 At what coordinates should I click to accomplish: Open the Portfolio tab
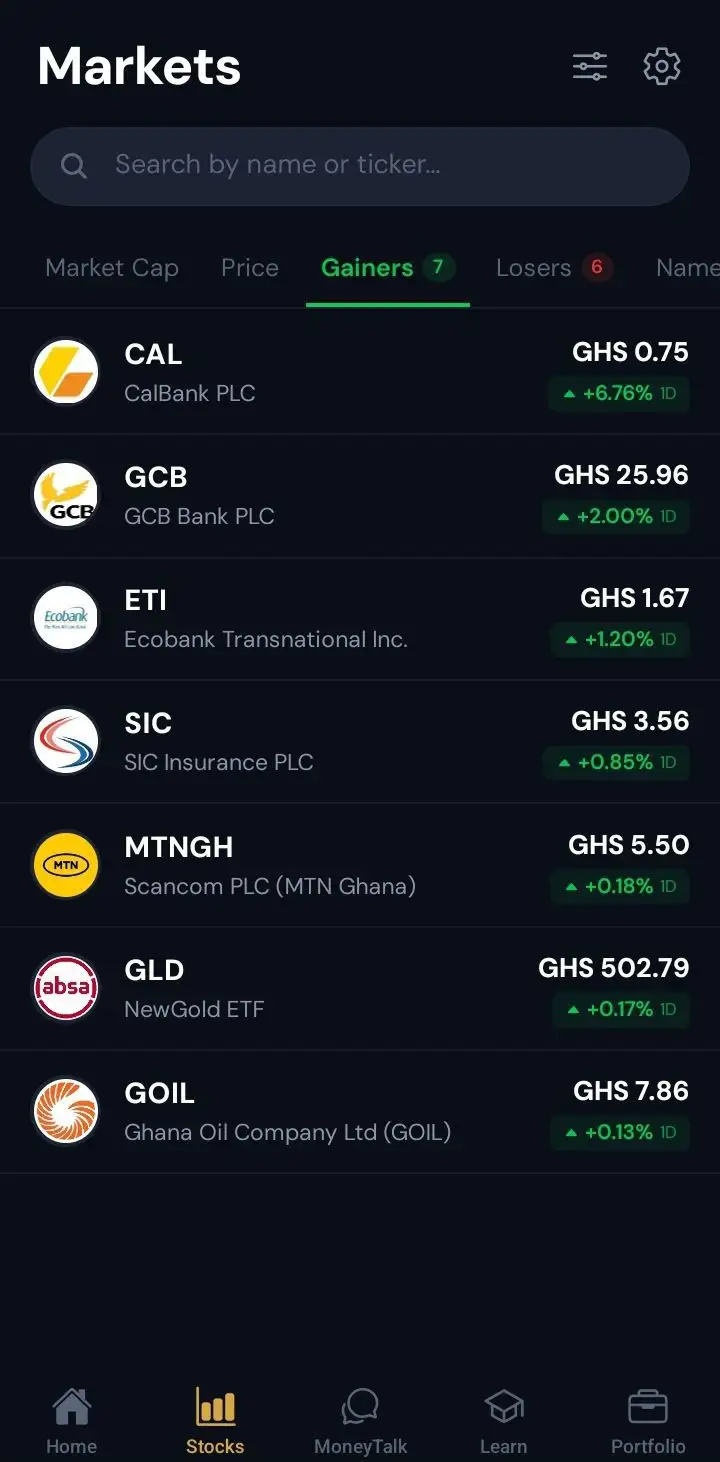(x=648, y=1421)
